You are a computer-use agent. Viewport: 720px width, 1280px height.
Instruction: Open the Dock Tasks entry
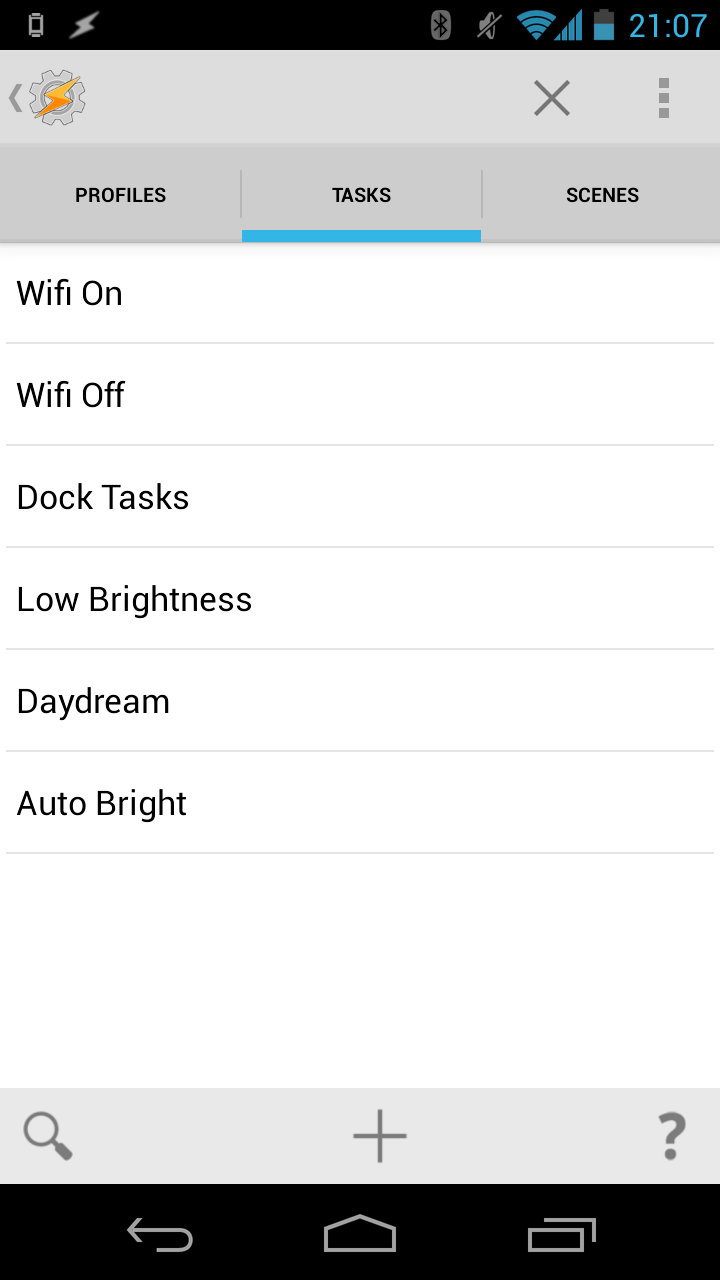[x=360, y=497]
